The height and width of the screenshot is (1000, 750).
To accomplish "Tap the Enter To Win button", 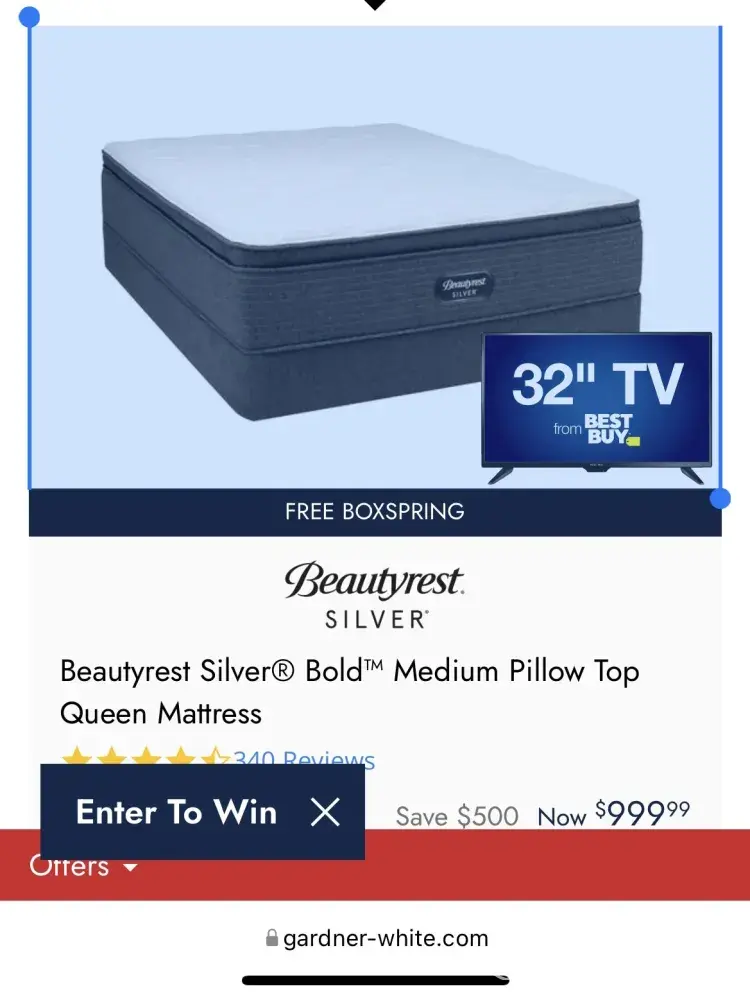I will pyautogui.click(x=176, y=812).
